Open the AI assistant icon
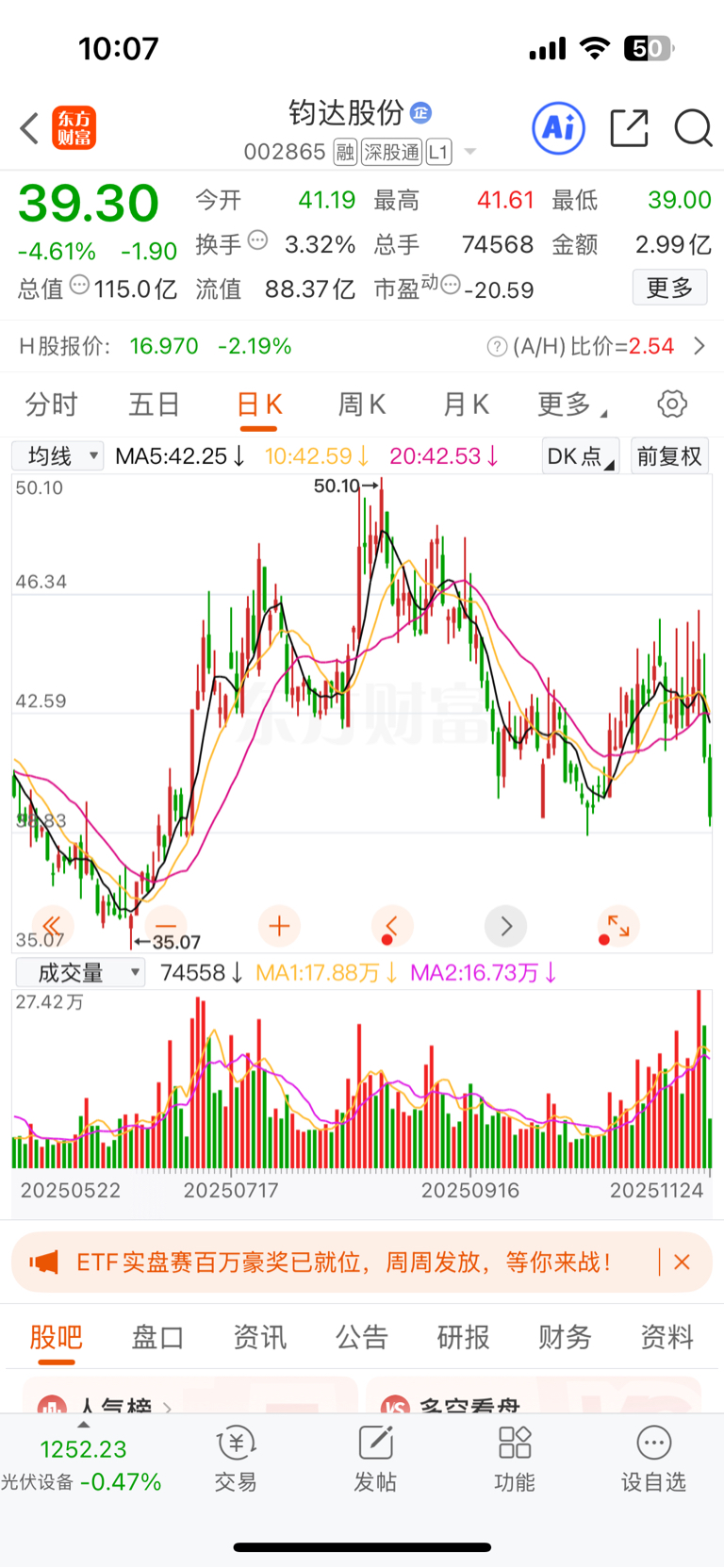The width and height of the screenshot is (724, 1568). click(x=559, y=128)
